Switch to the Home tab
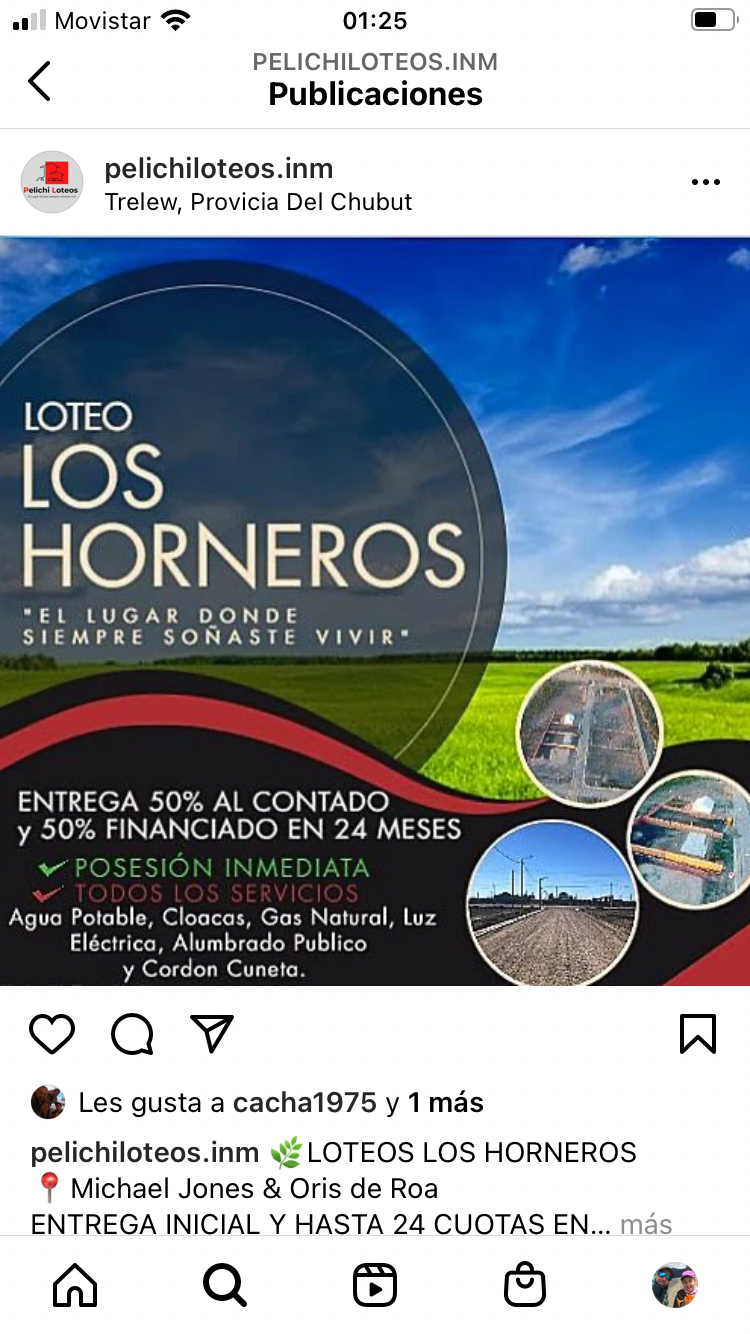 (75, 1286)
